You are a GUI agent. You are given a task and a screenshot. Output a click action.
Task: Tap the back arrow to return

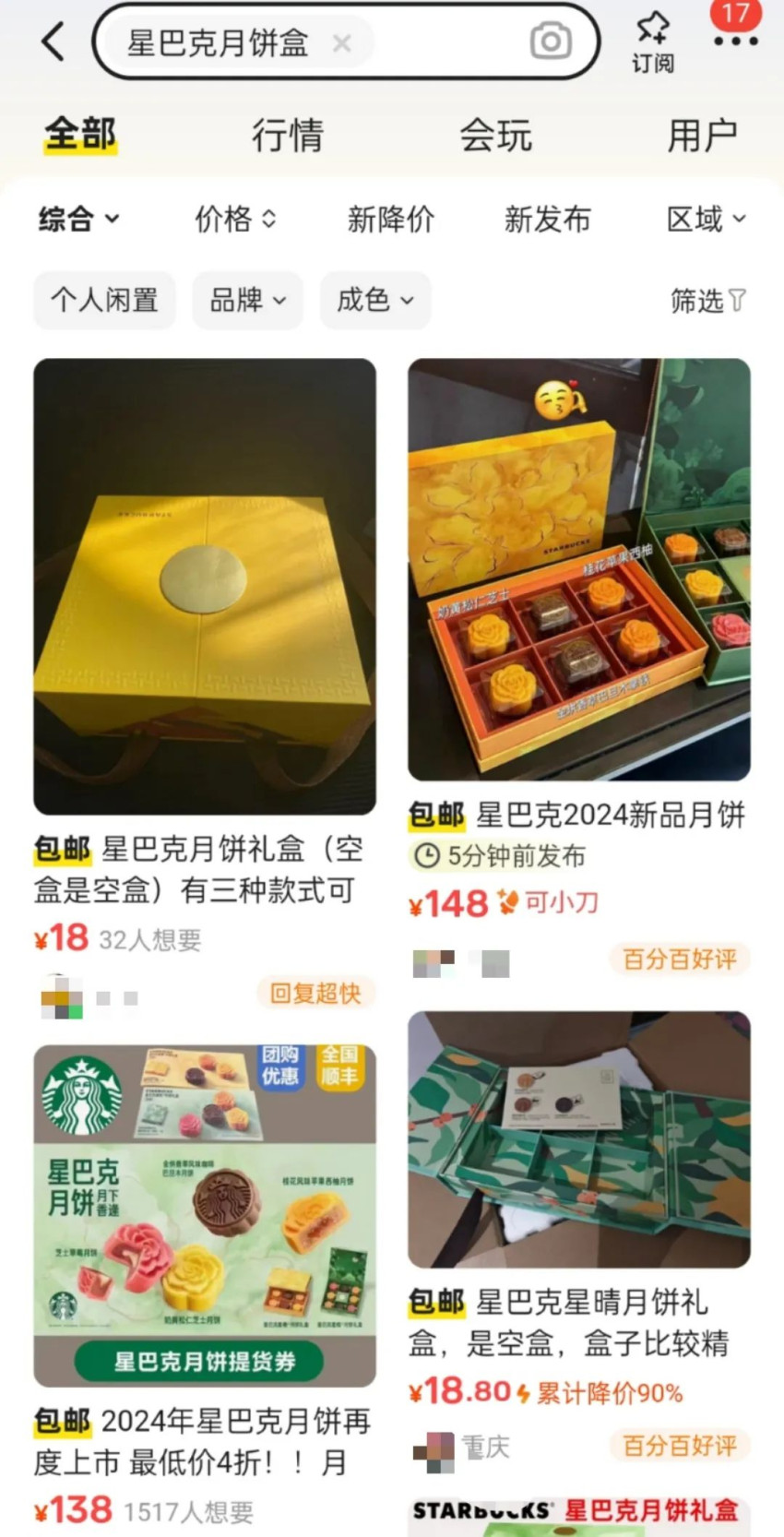click(53, 42)
